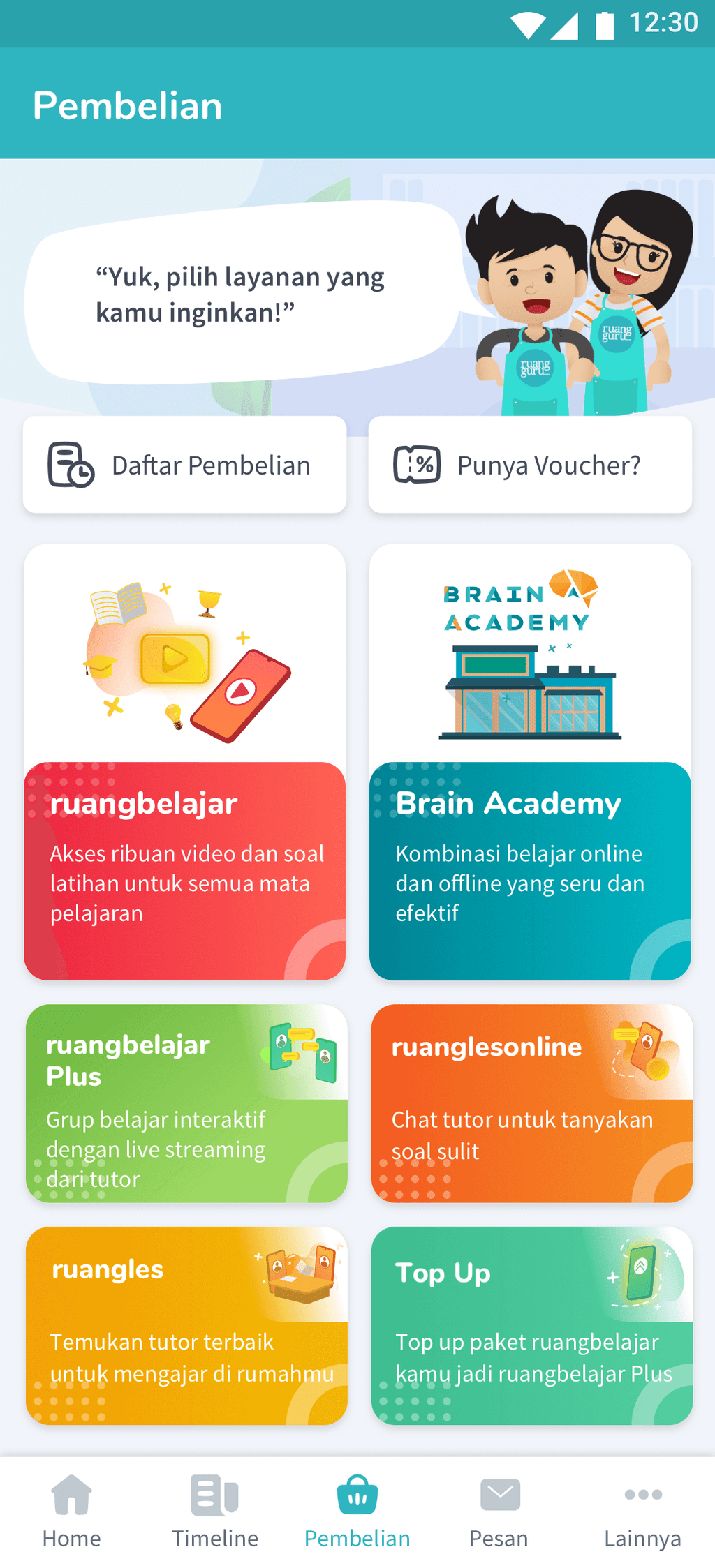Open the Top Up card
This screenshot has width=715, height=1568.
(531, 1325)
